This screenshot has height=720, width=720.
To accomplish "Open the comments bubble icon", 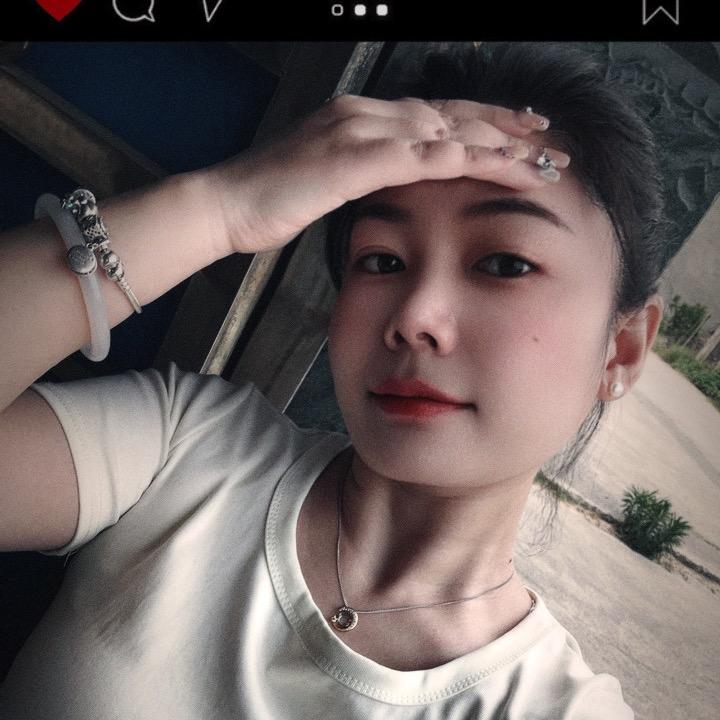I will click(133, 8).
